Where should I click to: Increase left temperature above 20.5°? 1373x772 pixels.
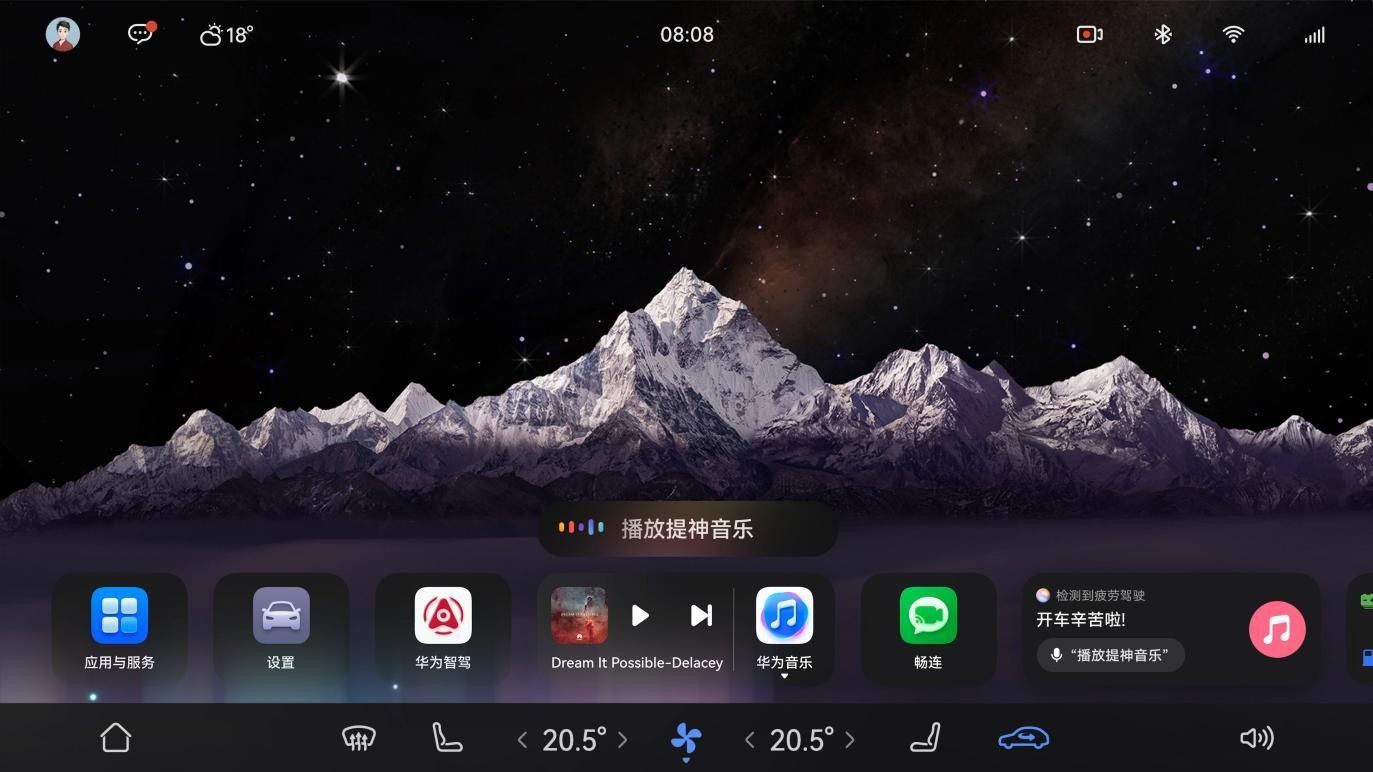click(623, 740)
